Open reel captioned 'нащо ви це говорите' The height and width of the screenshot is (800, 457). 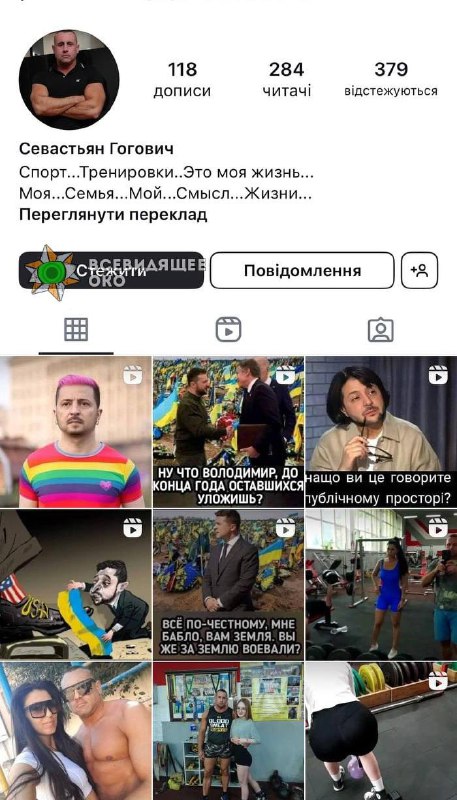tap(381, 432)
